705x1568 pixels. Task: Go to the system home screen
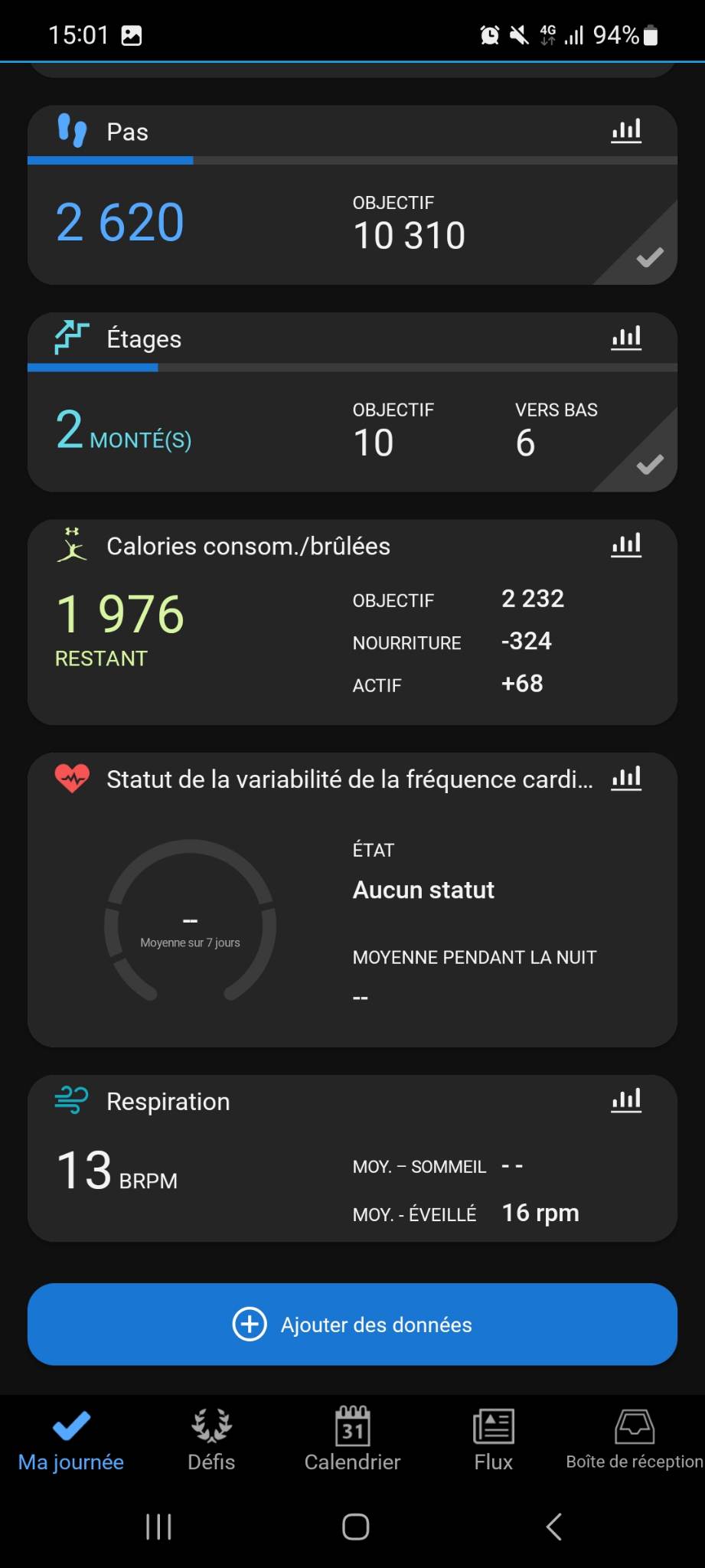[355, 1526]
